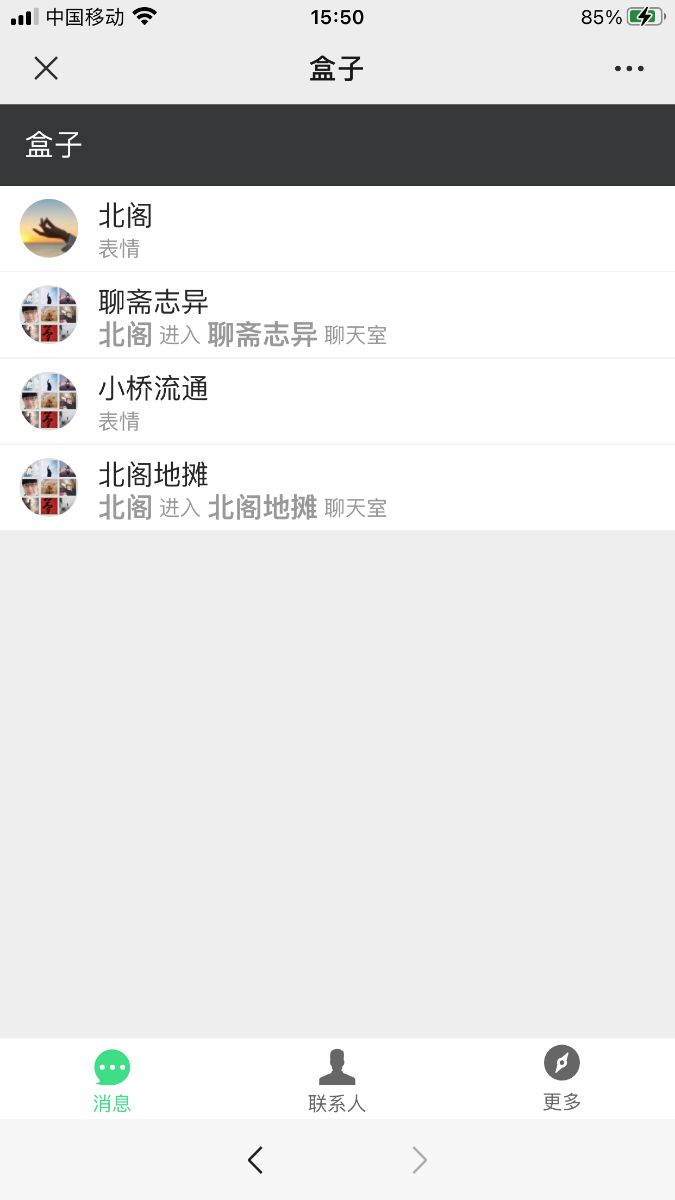Switch to the 消息 tab
The width and height of the screenshot is (675, 1200).
pos(112,1080)
